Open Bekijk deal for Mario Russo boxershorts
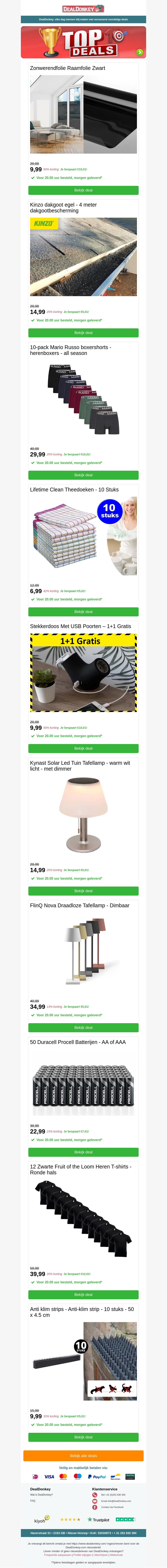The height and width of the screenshot is (1568, 167). (x=83, y=475)
